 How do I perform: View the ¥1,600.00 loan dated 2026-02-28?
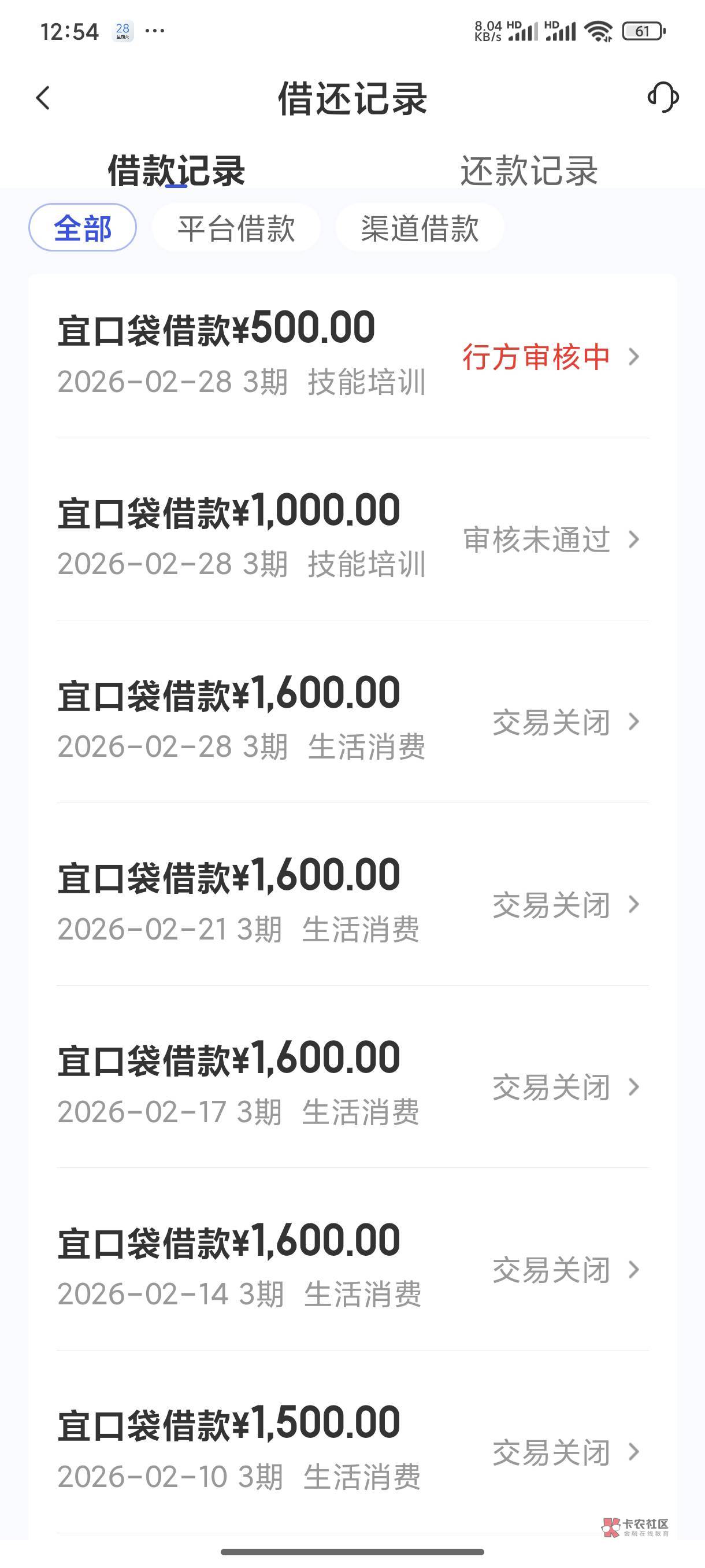click(352, 721)
